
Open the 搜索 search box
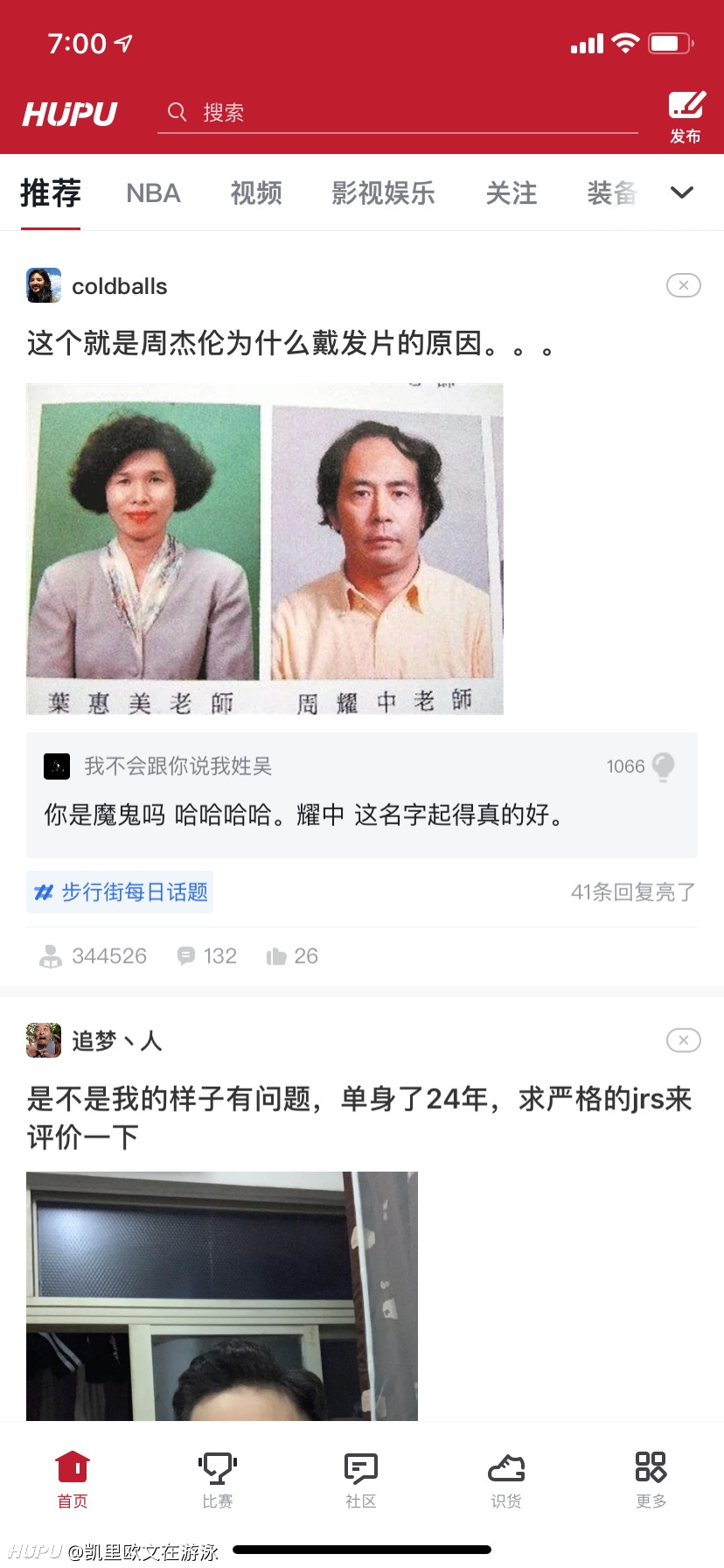click(398, 113)
